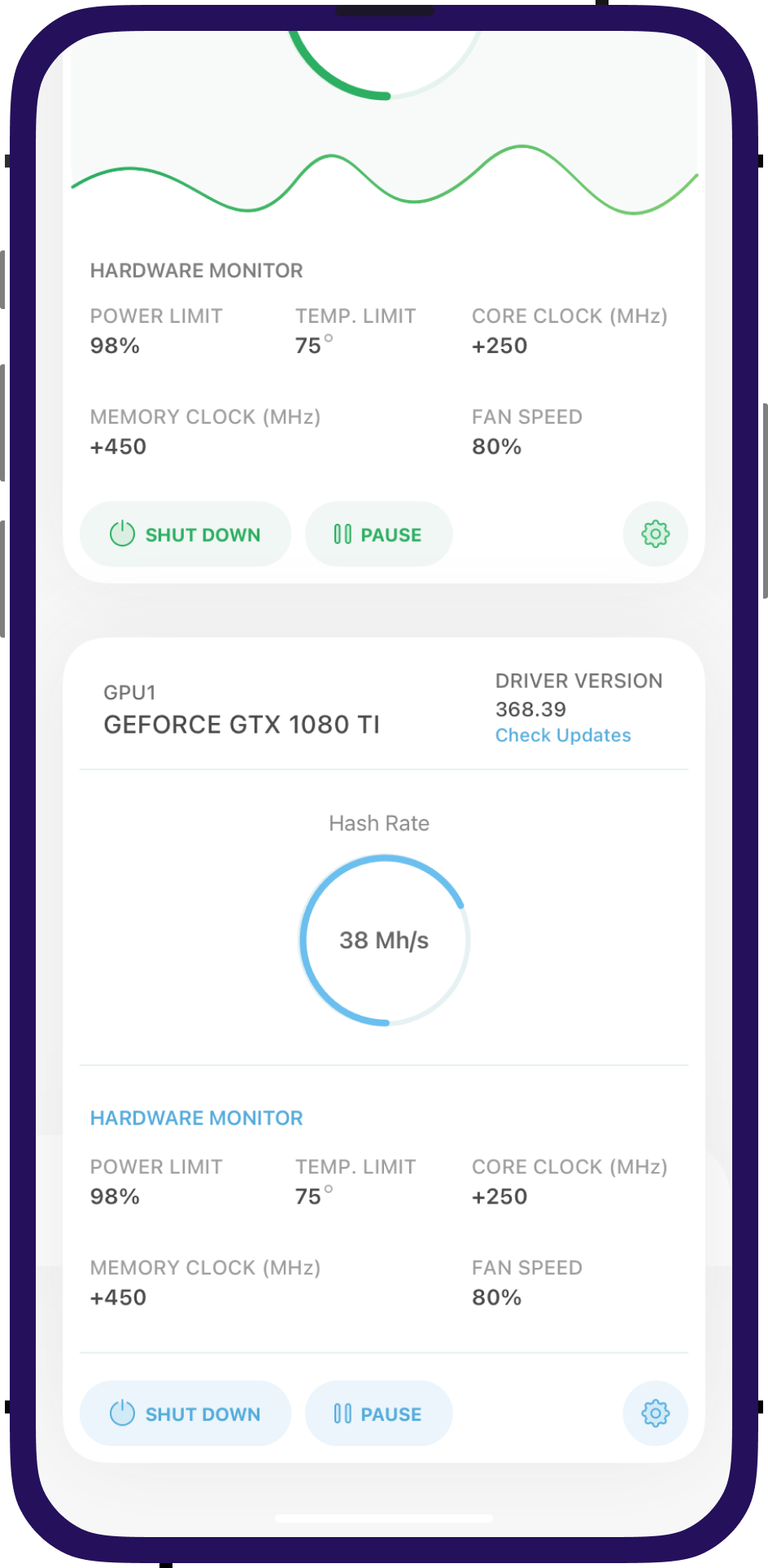Tap the green SHUT DOWN button
The width and height of the screenshot is (768, 1568).
pos(185,534)
